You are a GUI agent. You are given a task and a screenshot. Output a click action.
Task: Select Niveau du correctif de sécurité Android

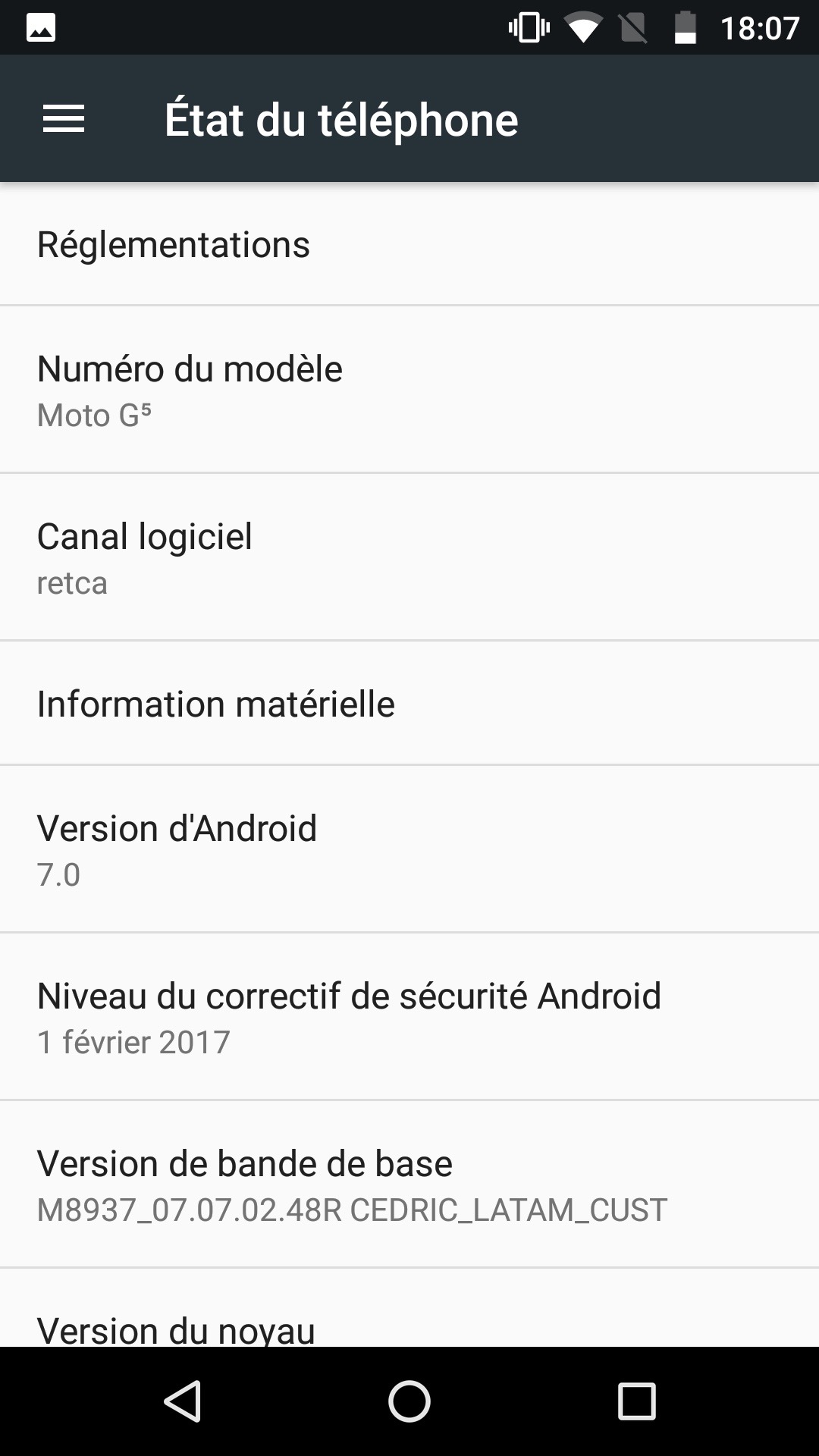pyautogui.click(x=409, y=1017)
